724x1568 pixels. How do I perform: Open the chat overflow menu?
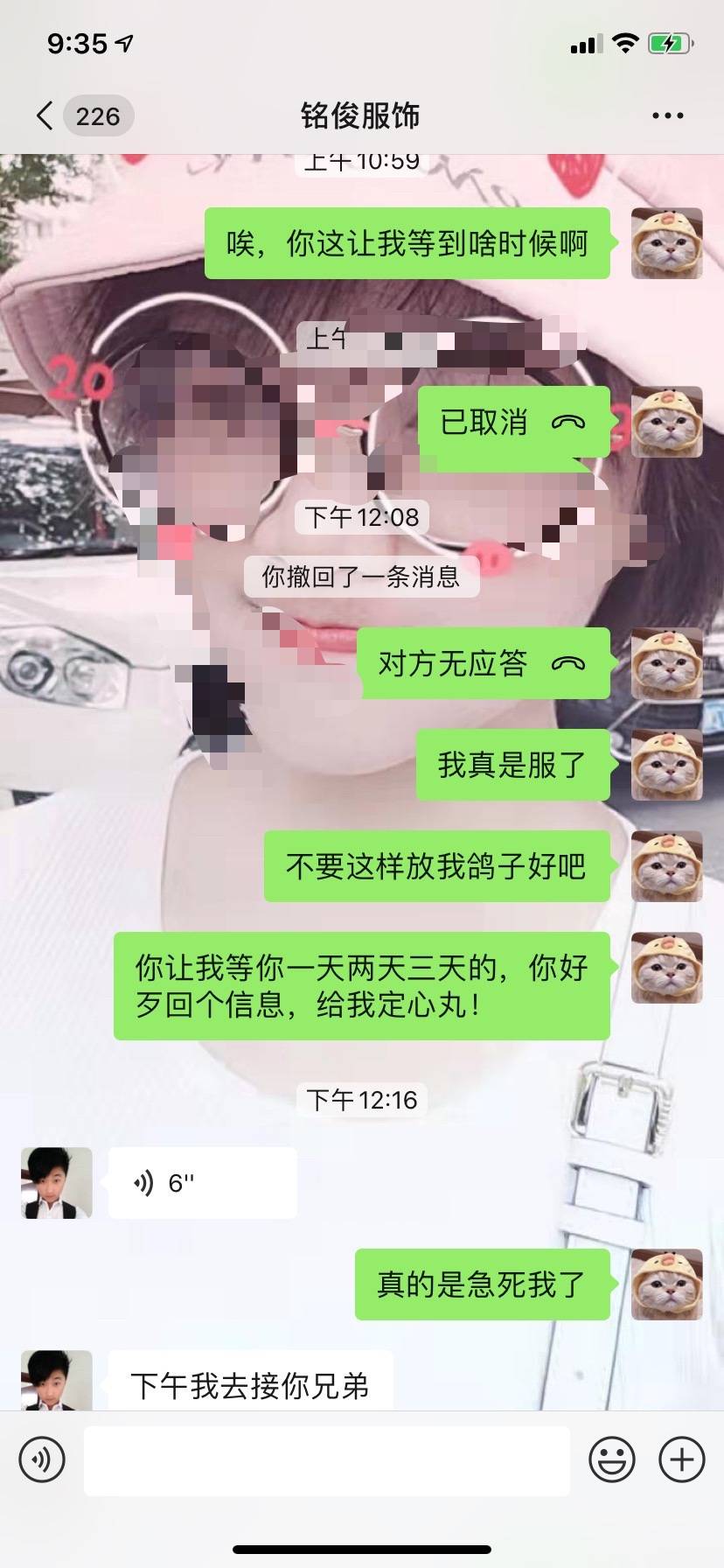667,115
